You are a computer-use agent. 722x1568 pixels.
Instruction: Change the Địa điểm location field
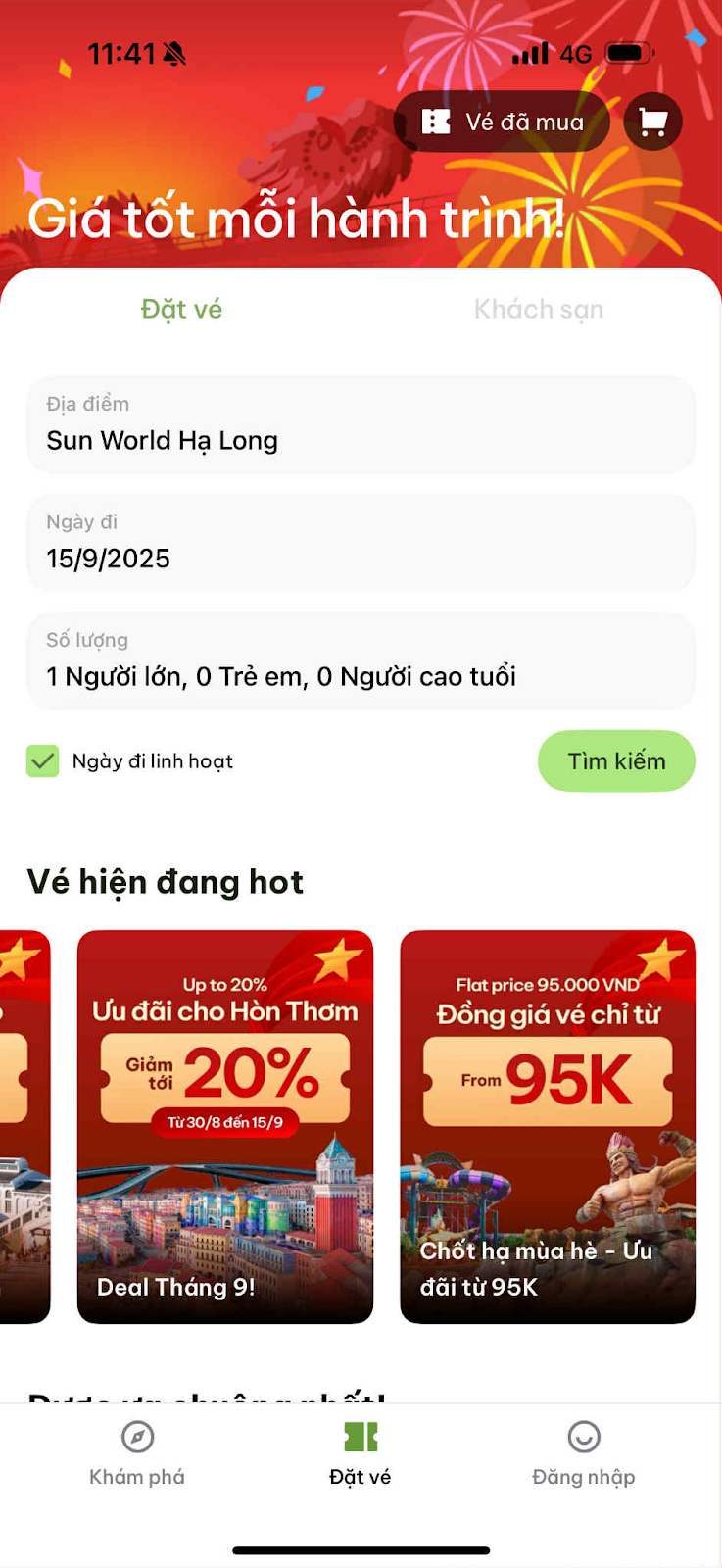tap(361, 425)
